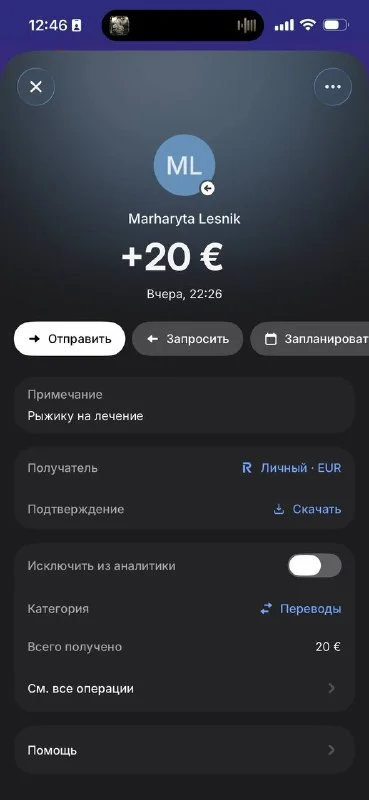Open the Личный · EUR recipient account
This screenshot has height=800, width=369.
click(291, 468)
